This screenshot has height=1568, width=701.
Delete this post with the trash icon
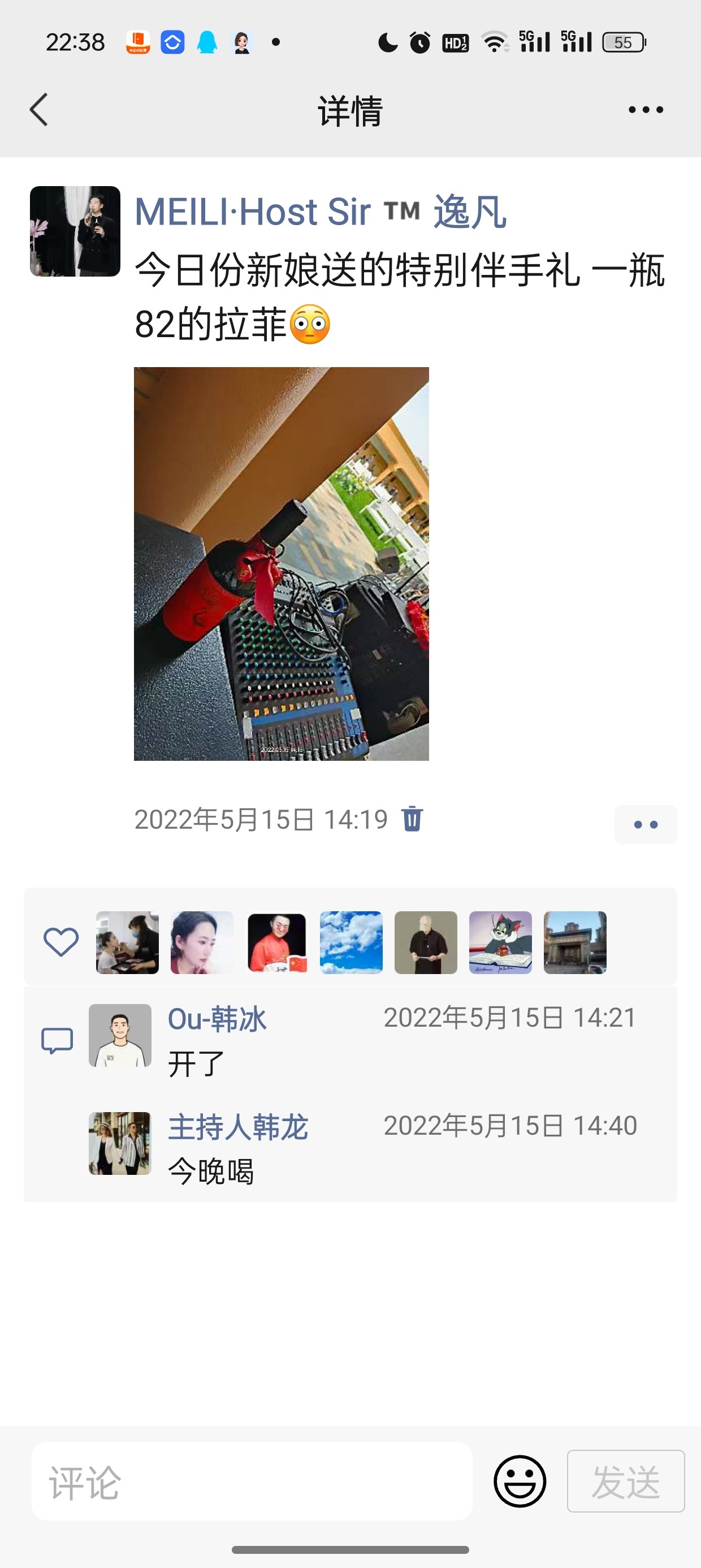point(412,819)
